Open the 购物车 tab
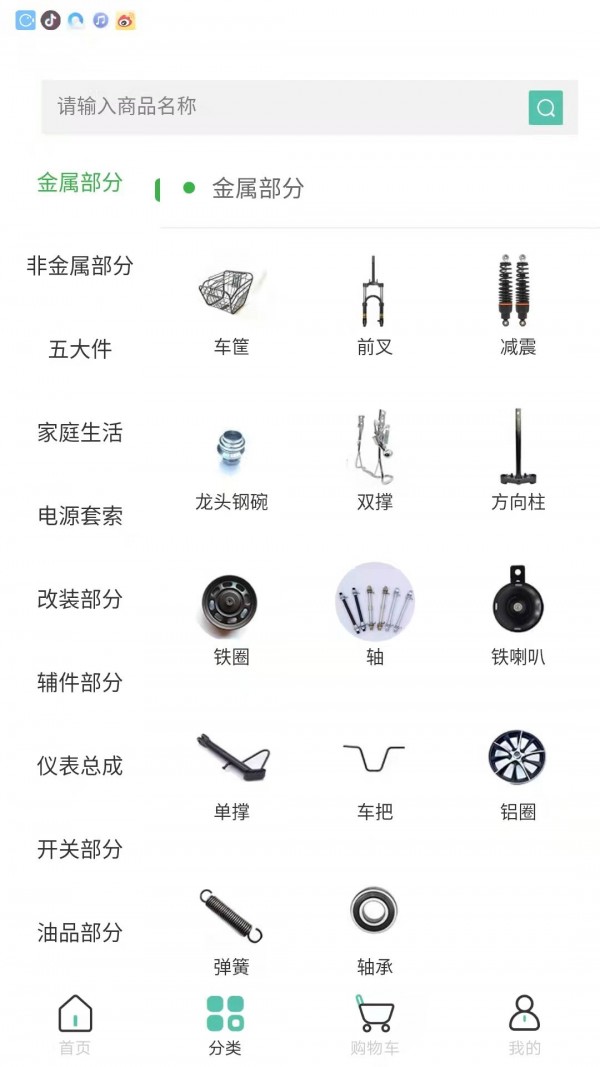This screenshot has width=600, height=1067. pyautogui.click(x=375, y=1025)
